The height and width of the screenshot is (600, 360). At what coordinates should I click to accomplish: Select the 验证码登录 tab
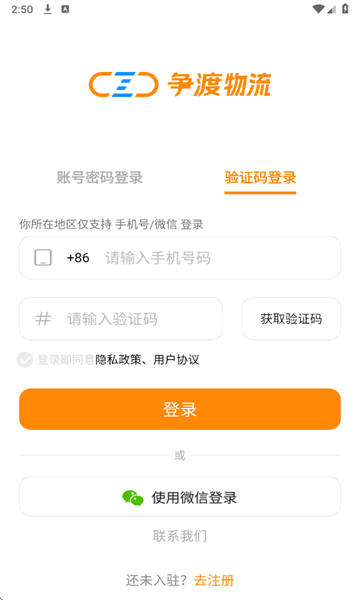click(260, 178)
